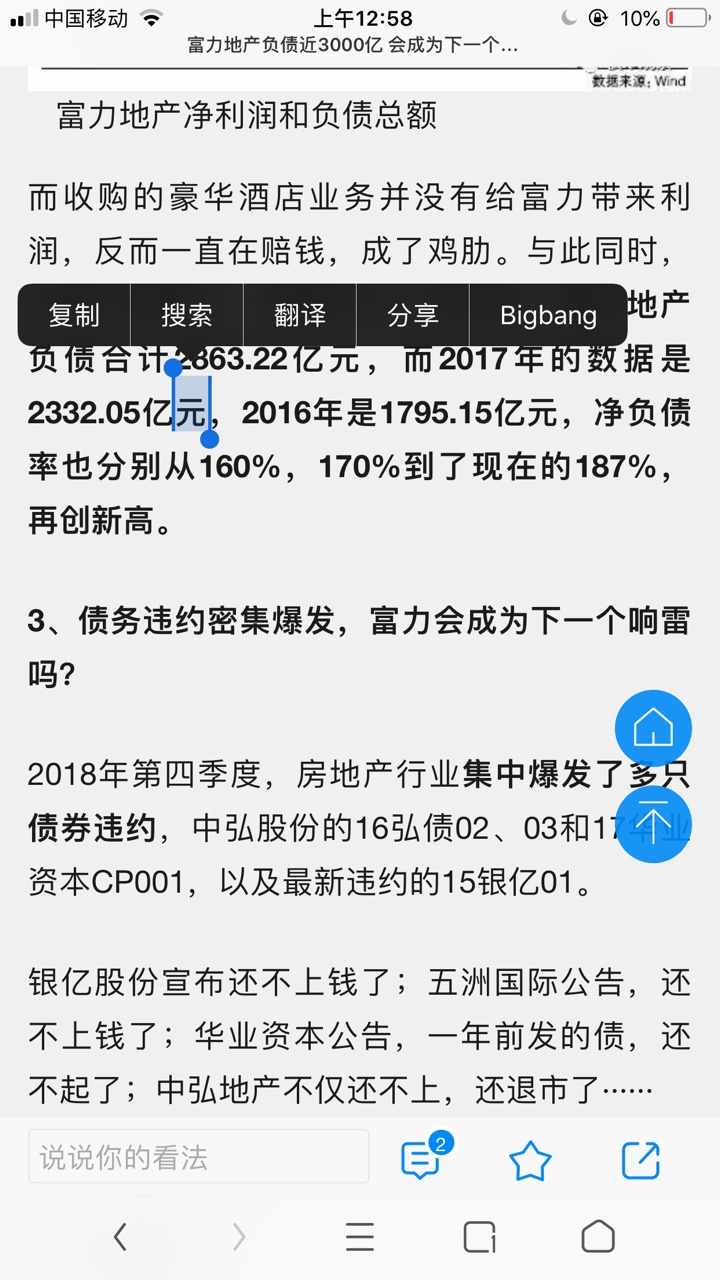720x1280 pixels.
Task: Go to the browser home screen
Action: (598, 1237)
